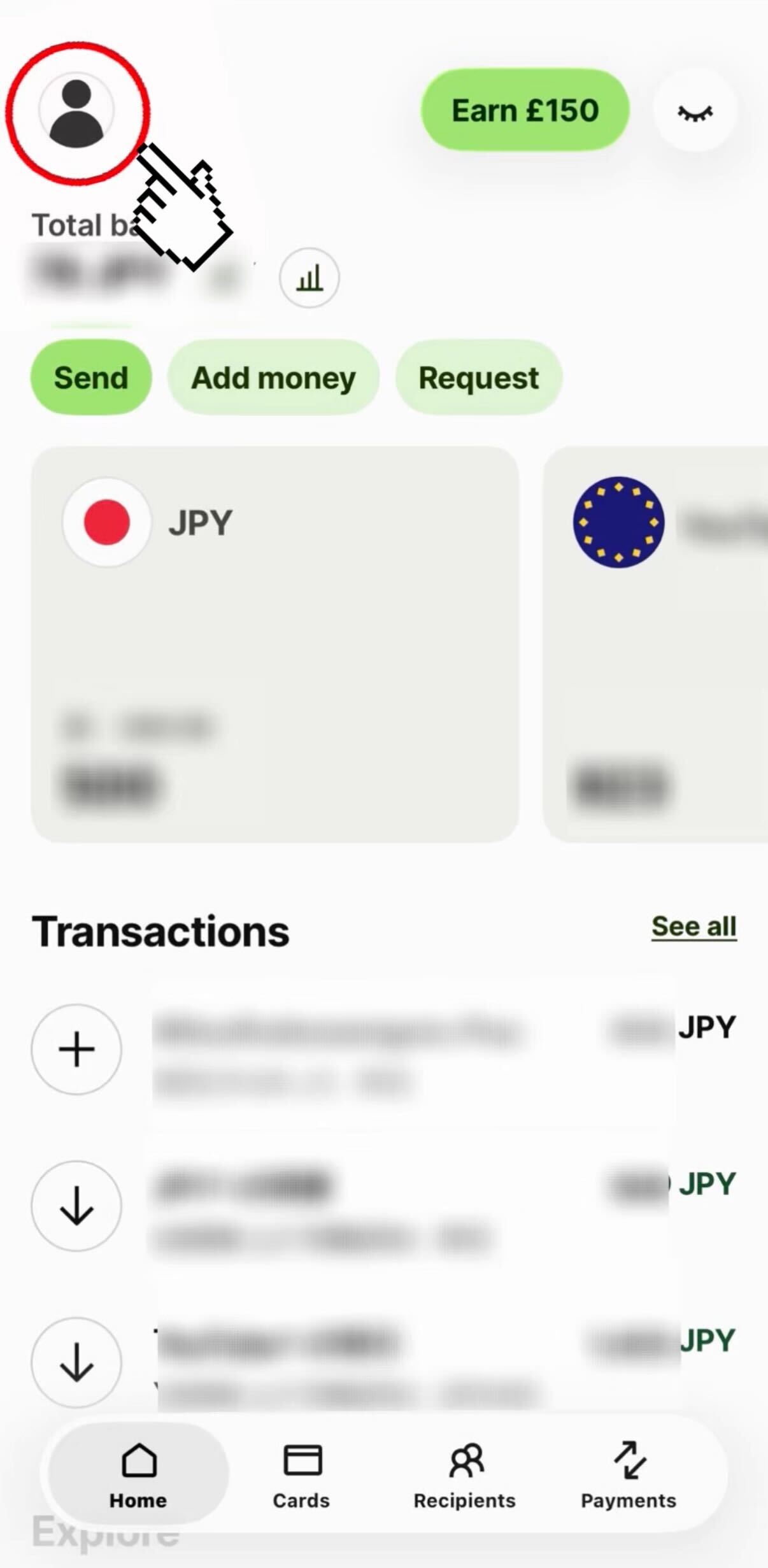Select Add money
Screen dimensions: 768x1568
[273, 377]
